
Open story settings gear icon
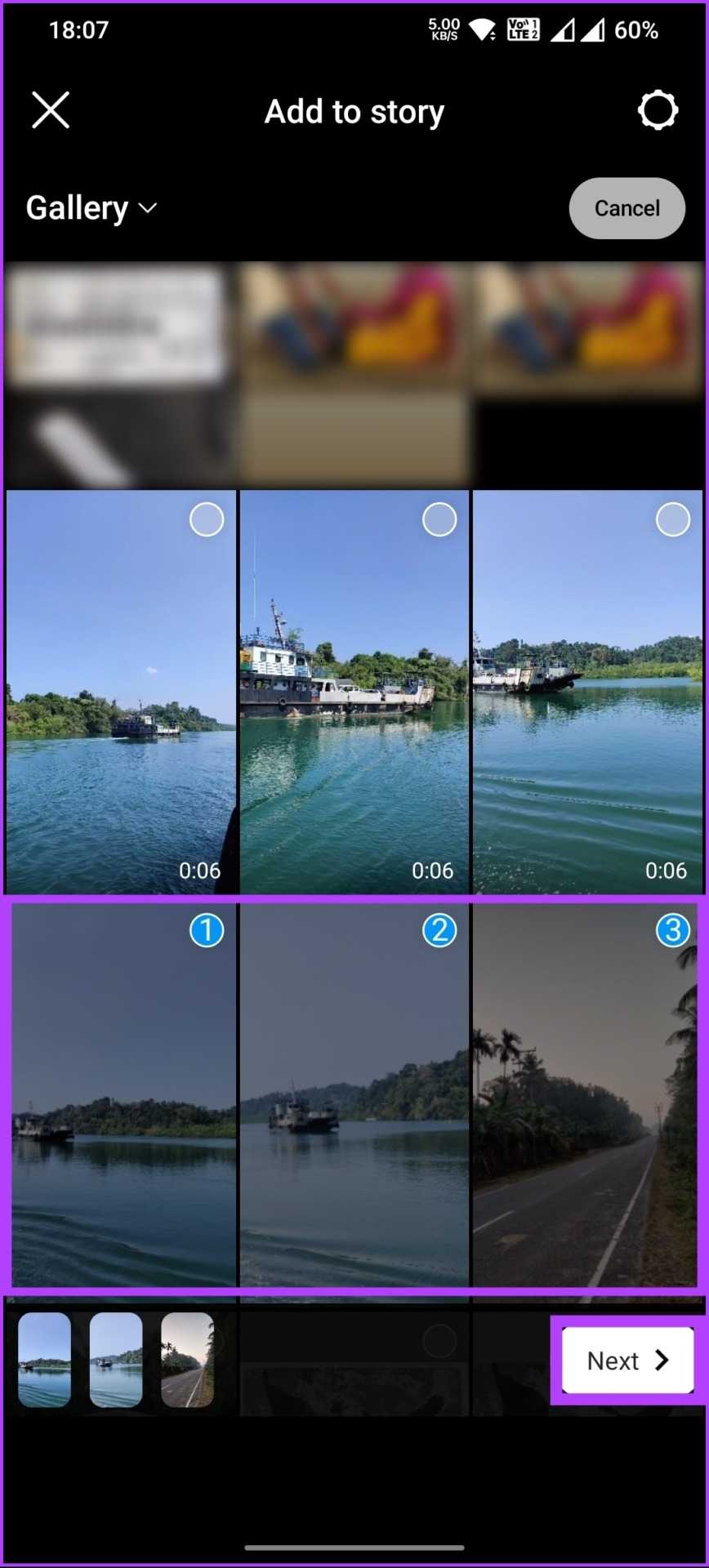click(x=658, y=110)
